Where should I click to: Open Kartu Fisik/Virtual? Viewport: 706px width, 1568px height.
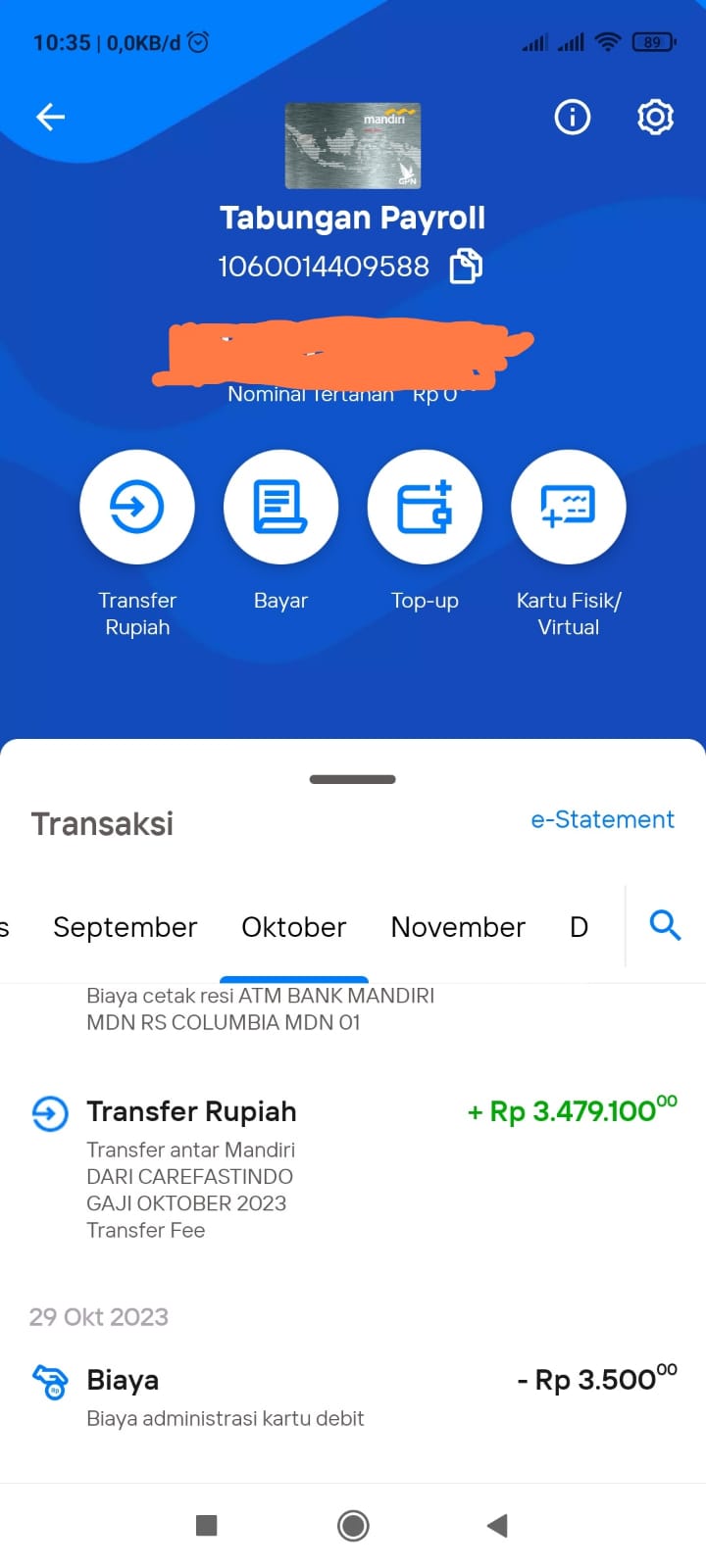[569, 507]
